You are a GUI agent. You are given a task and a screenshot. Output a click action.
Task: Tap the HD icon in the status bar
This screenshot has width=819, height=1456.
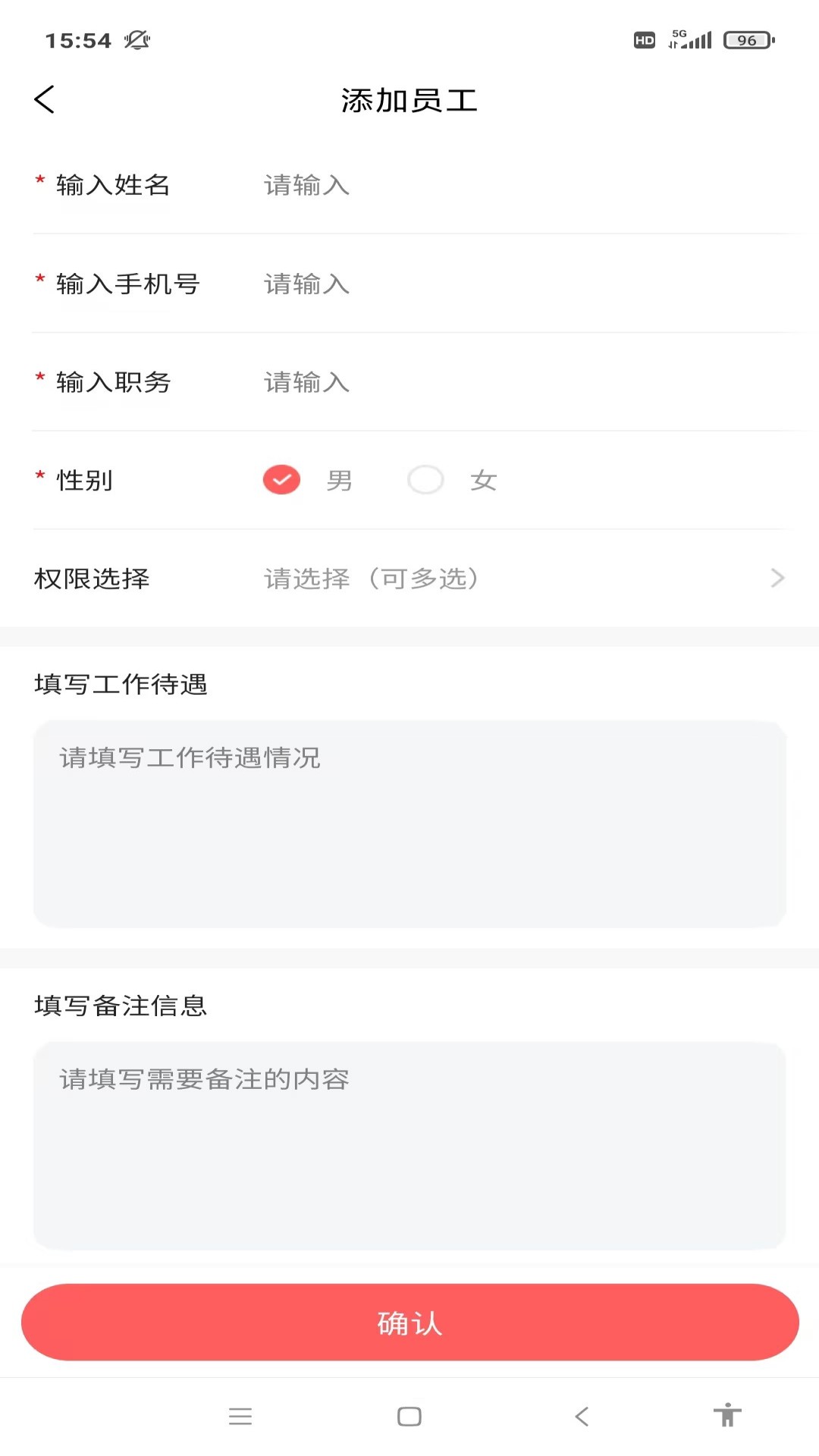pyautogui.click(x=644, y=40)
